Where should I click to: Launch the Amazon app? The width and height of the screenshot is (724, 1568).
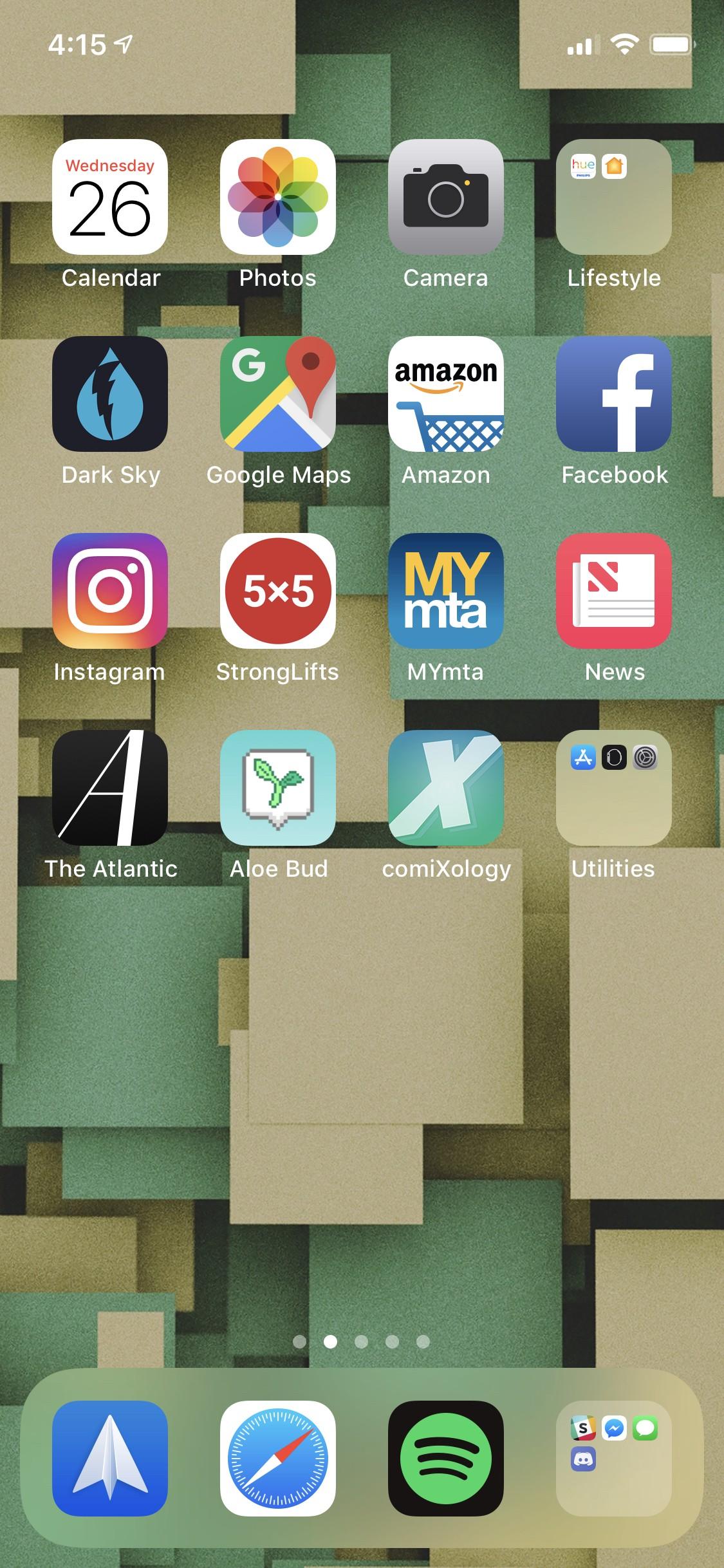[446, 394]
